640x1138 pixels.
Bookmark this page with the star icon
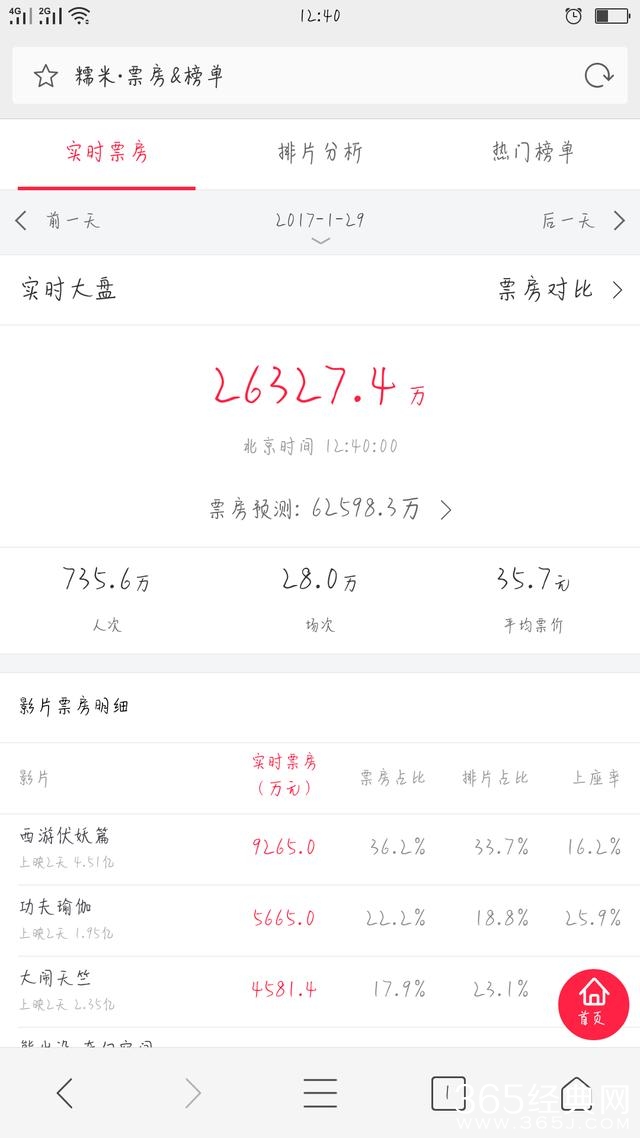coord(45,76)
